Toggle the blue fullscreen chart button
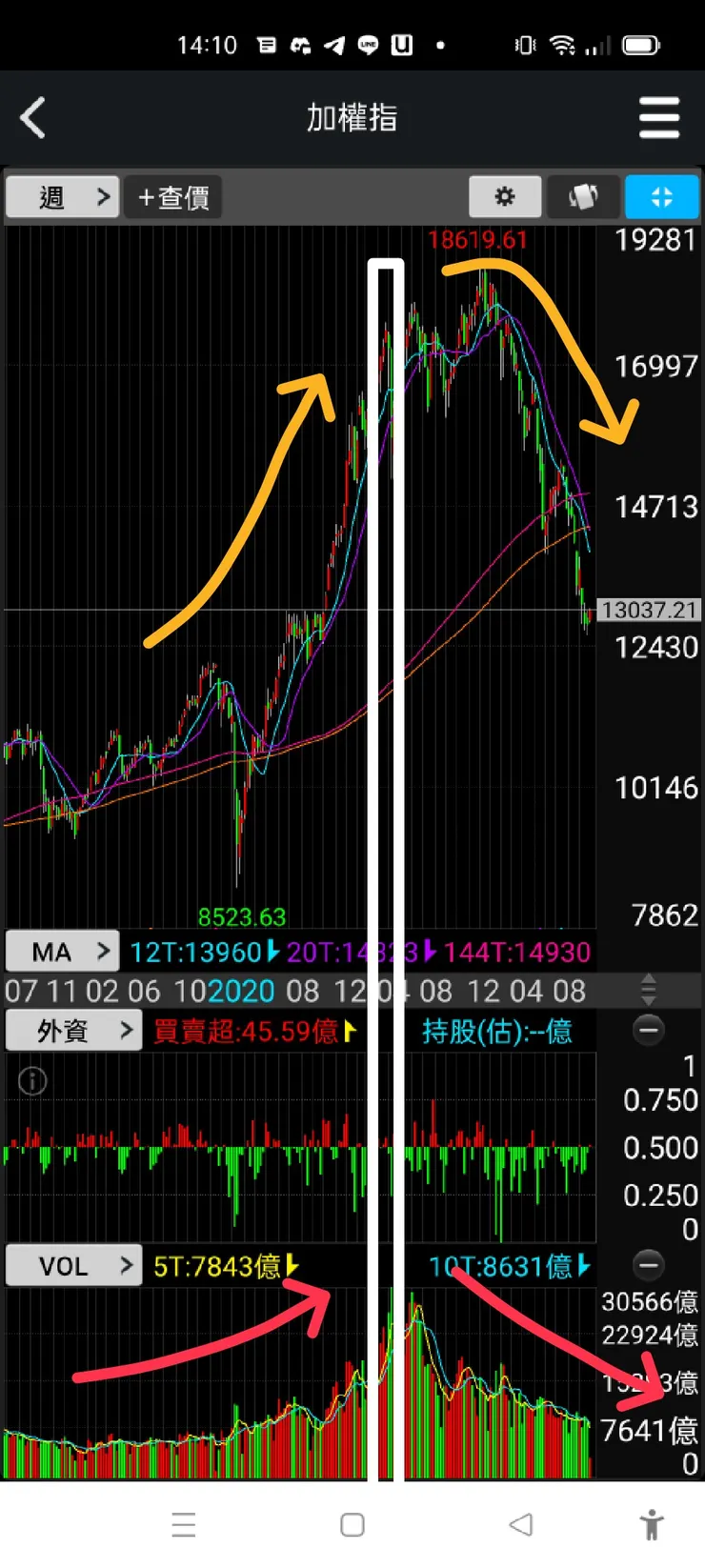The image size is (705, 1568). [662, 197]
